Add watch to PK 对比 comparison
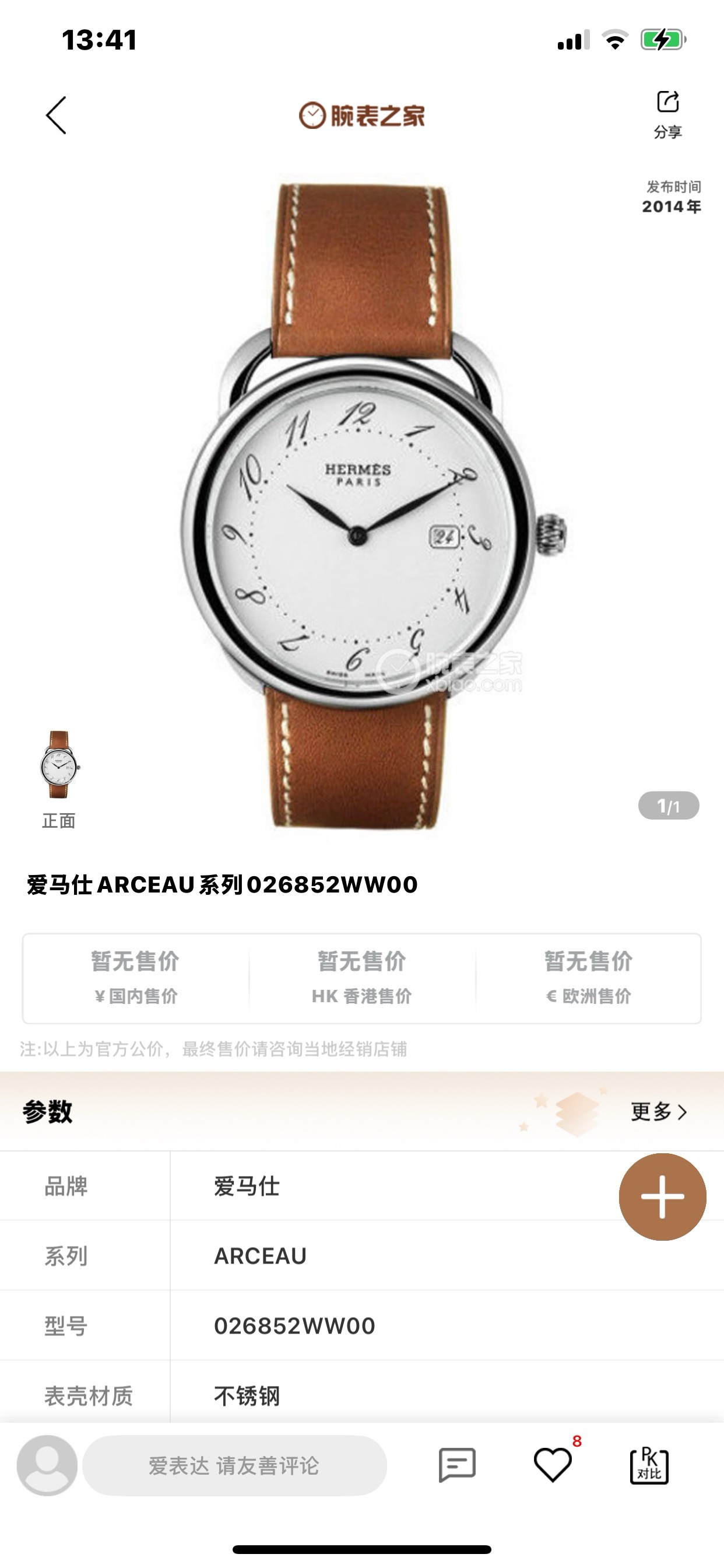Viewport: 724px width, 1568px height. [649, 1466]
